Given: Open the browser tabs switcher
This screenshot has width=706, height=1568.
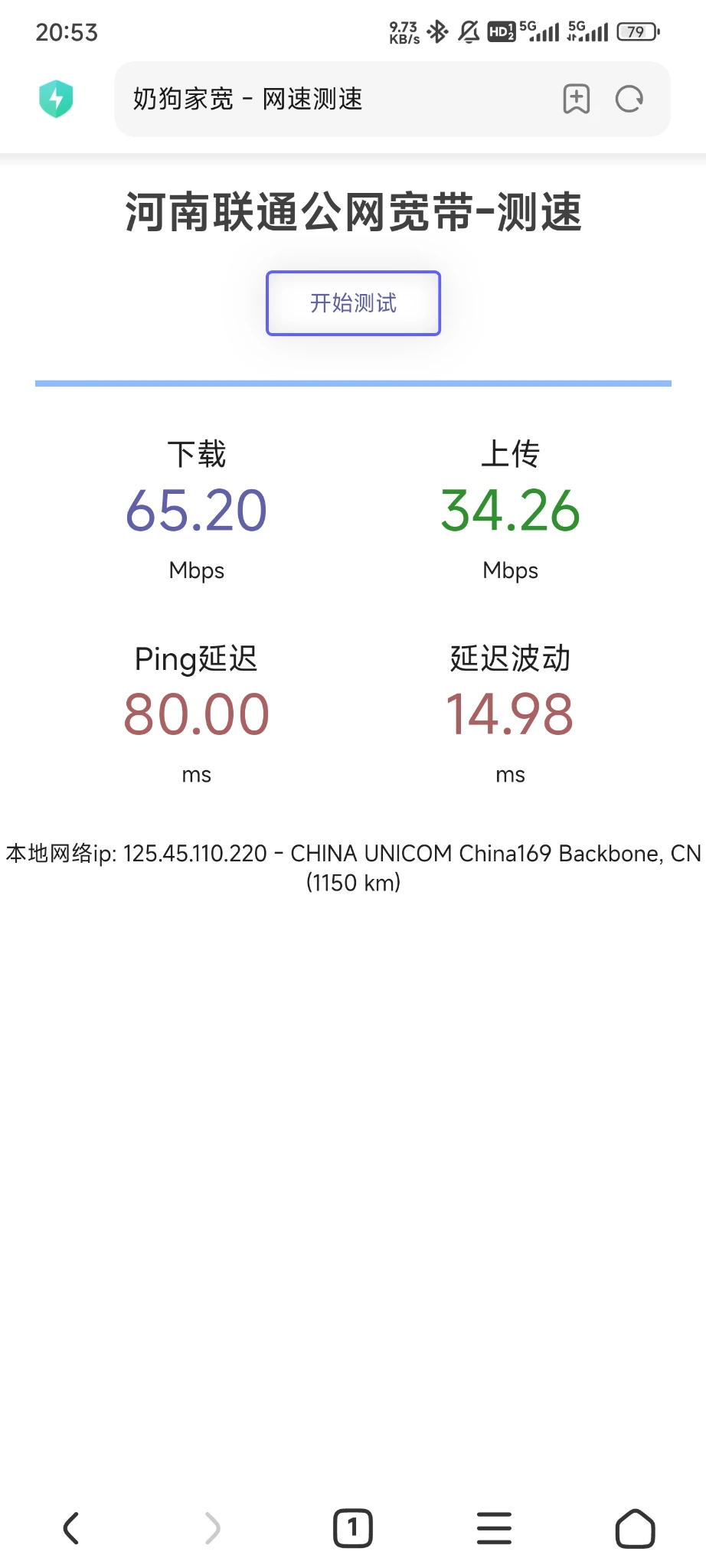Looking at the screenshot, I should click(353, 1528).
